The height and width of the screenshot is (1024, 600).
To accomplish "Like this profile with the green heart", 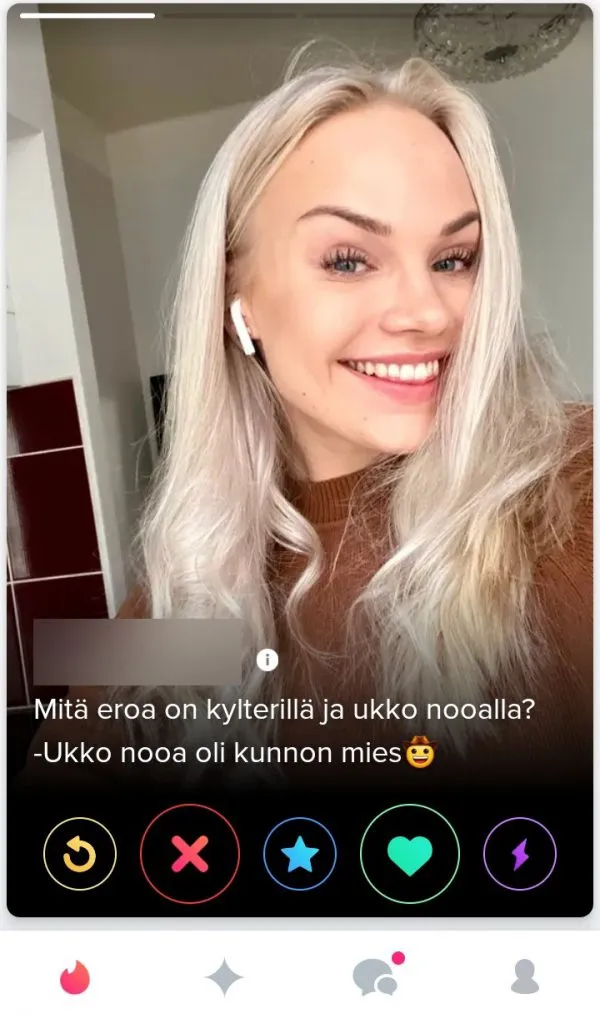I will click(x=410, y=854).
